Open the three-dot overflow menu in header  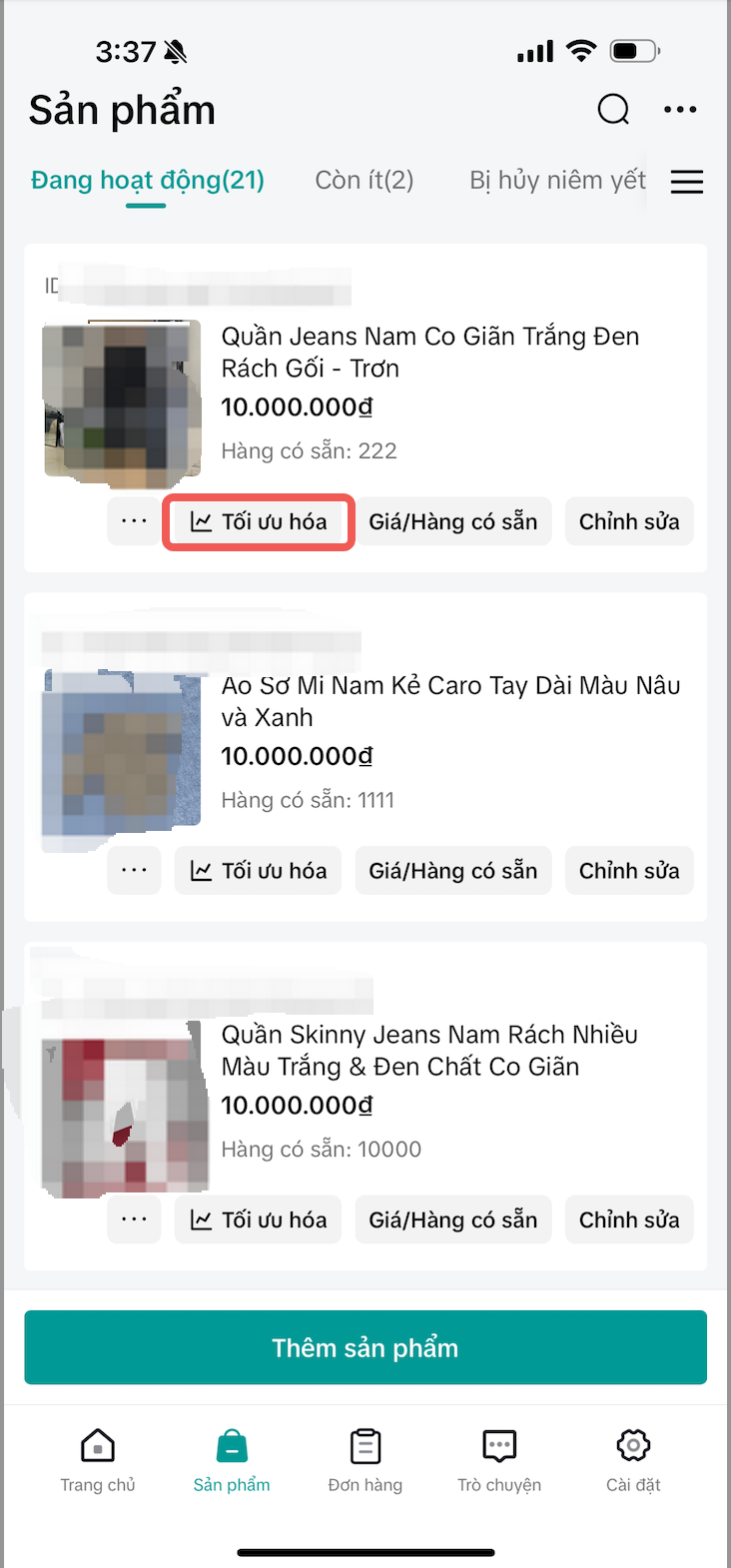(680, 110)
